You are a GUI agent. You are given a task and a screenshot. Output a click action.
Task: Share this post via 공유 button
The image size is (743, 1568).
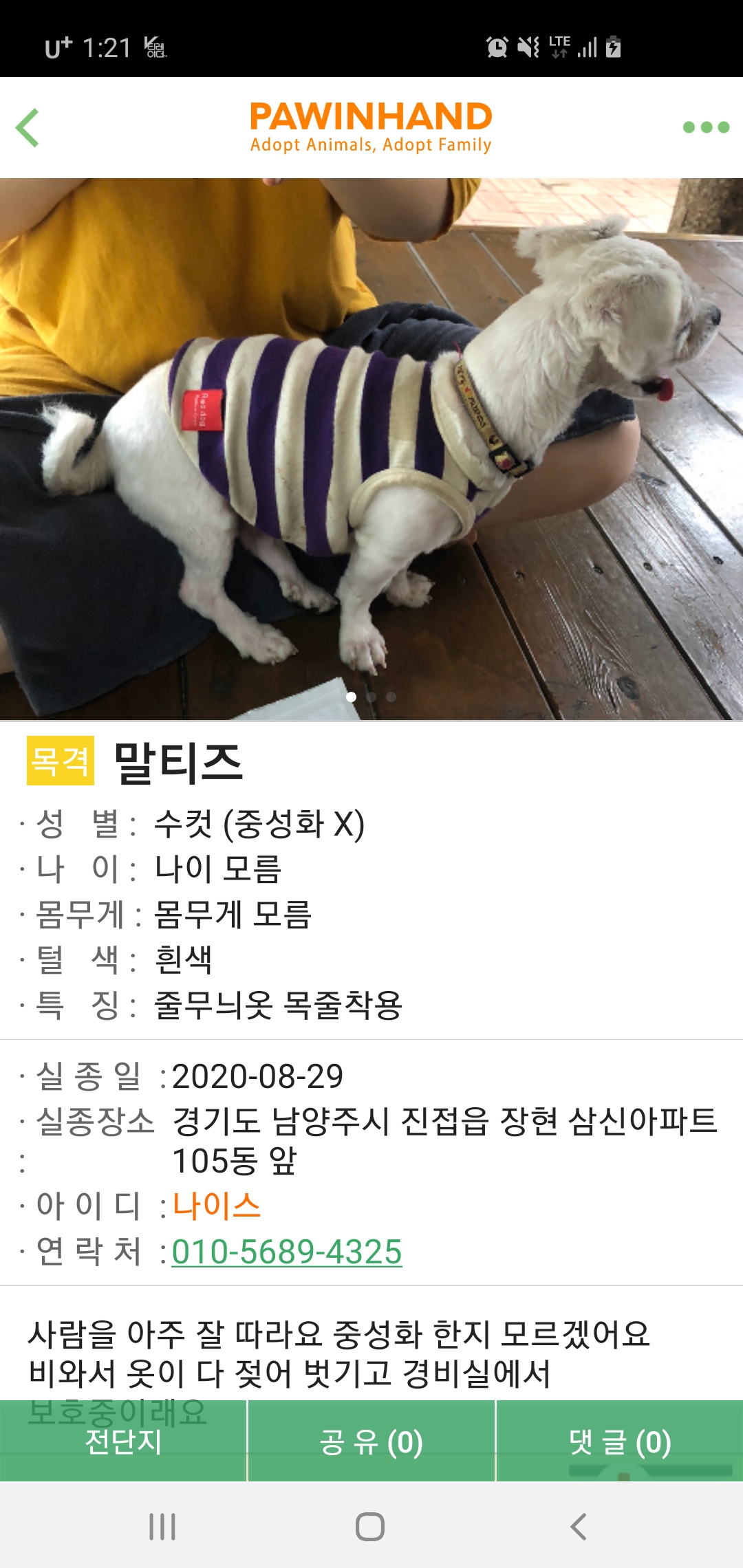371,1441
